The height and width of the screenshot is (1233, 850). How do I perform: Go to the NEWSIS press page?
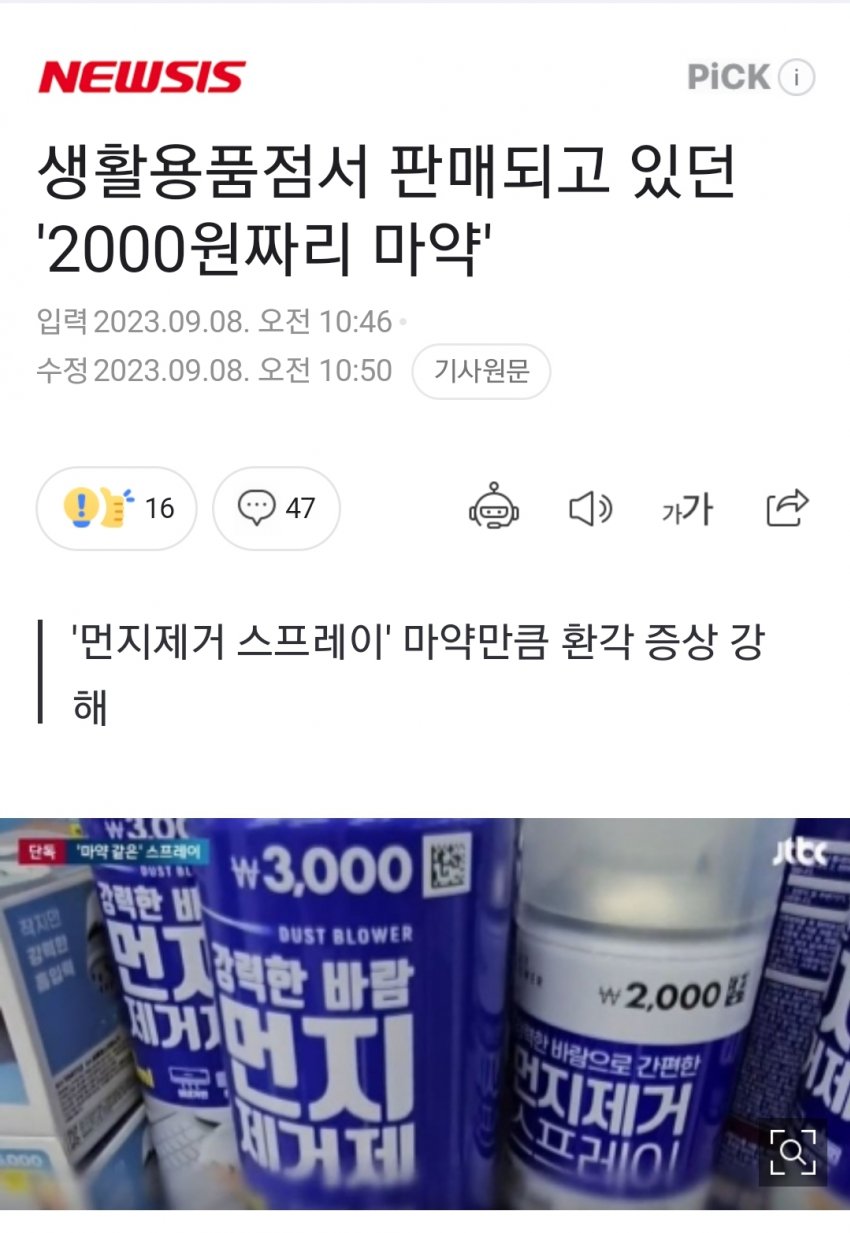point(141,77)
